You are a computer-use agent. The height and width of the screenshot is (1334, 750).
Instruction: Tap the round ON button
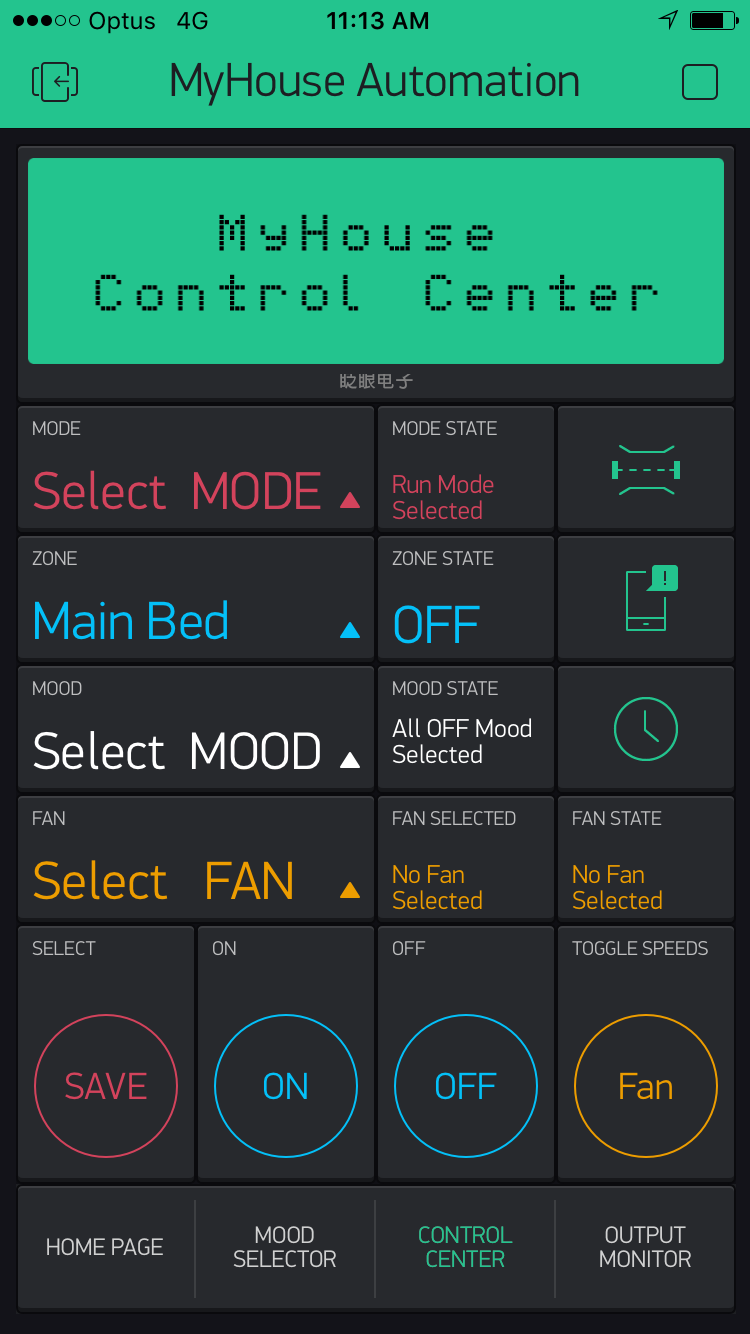click(x=286, y=1086)
